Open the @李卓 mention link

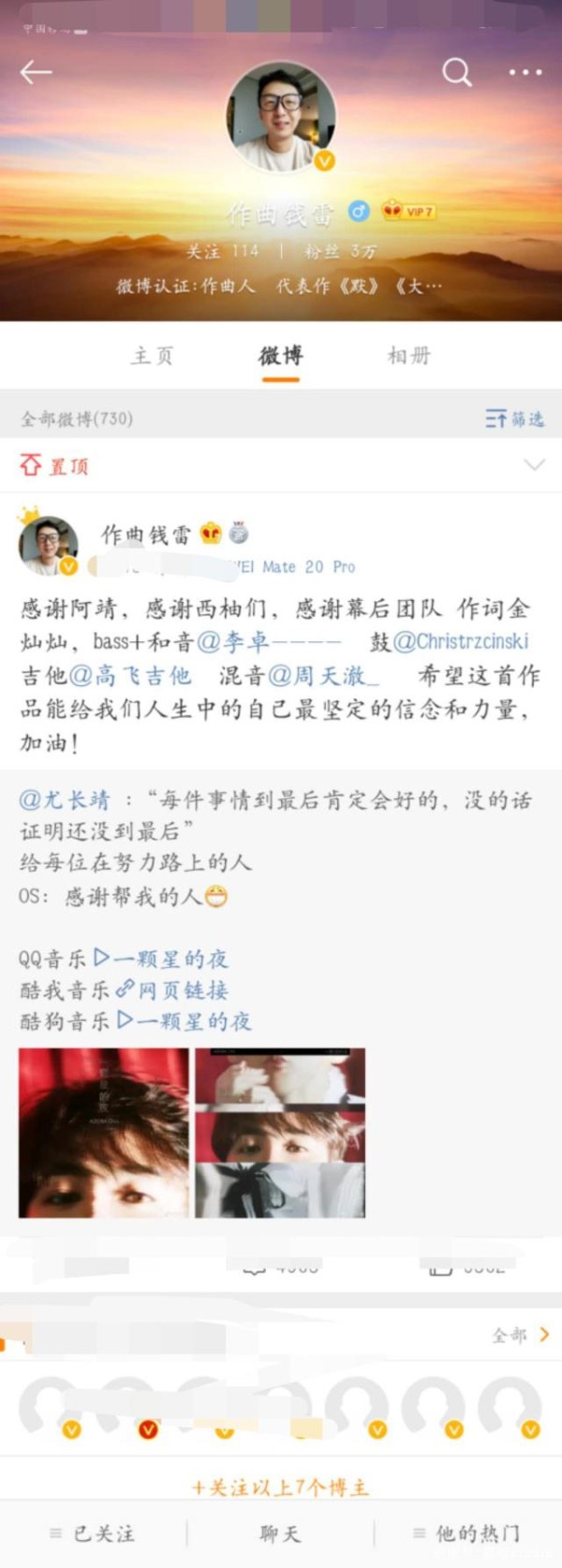coord(232,641)
